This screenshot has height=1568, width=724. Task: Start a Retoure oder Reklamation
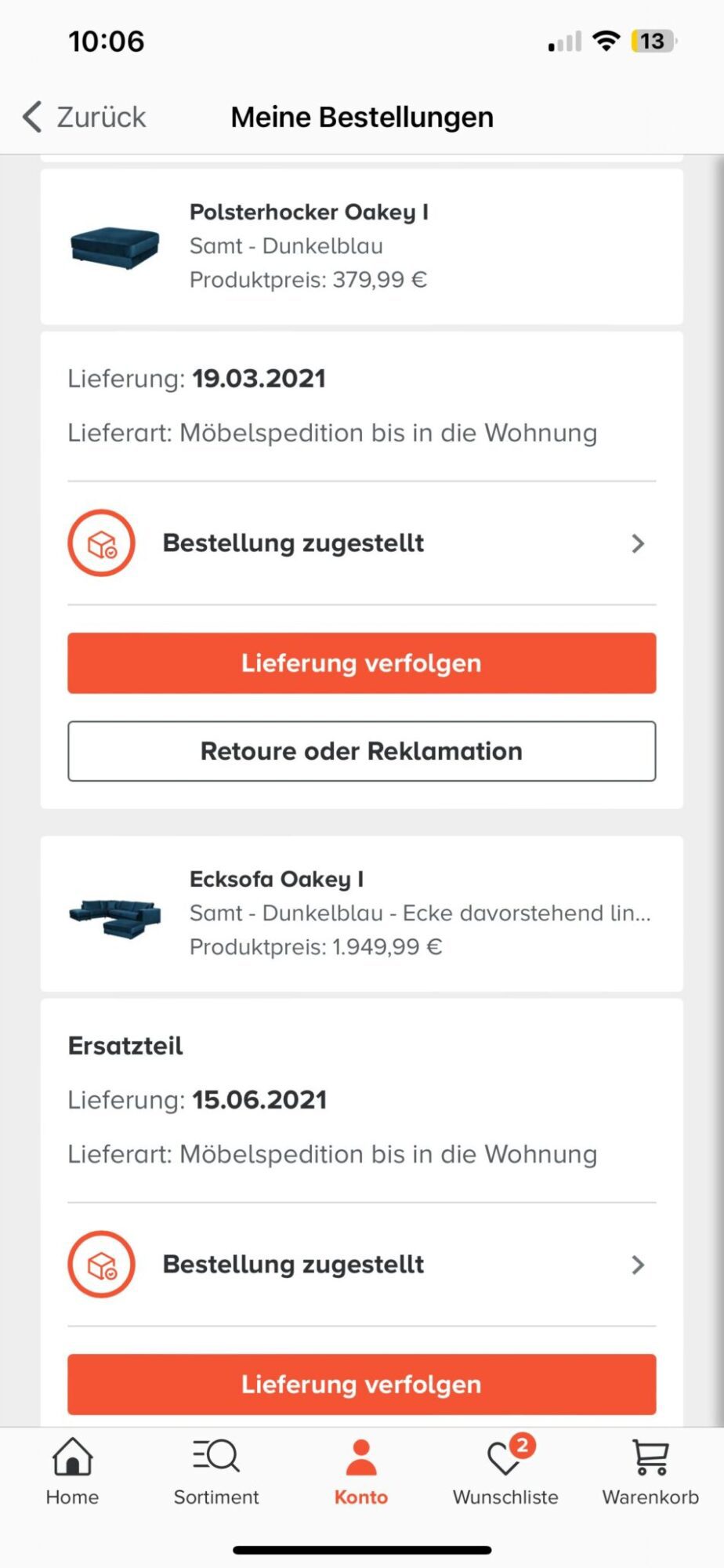coord(361,751)
